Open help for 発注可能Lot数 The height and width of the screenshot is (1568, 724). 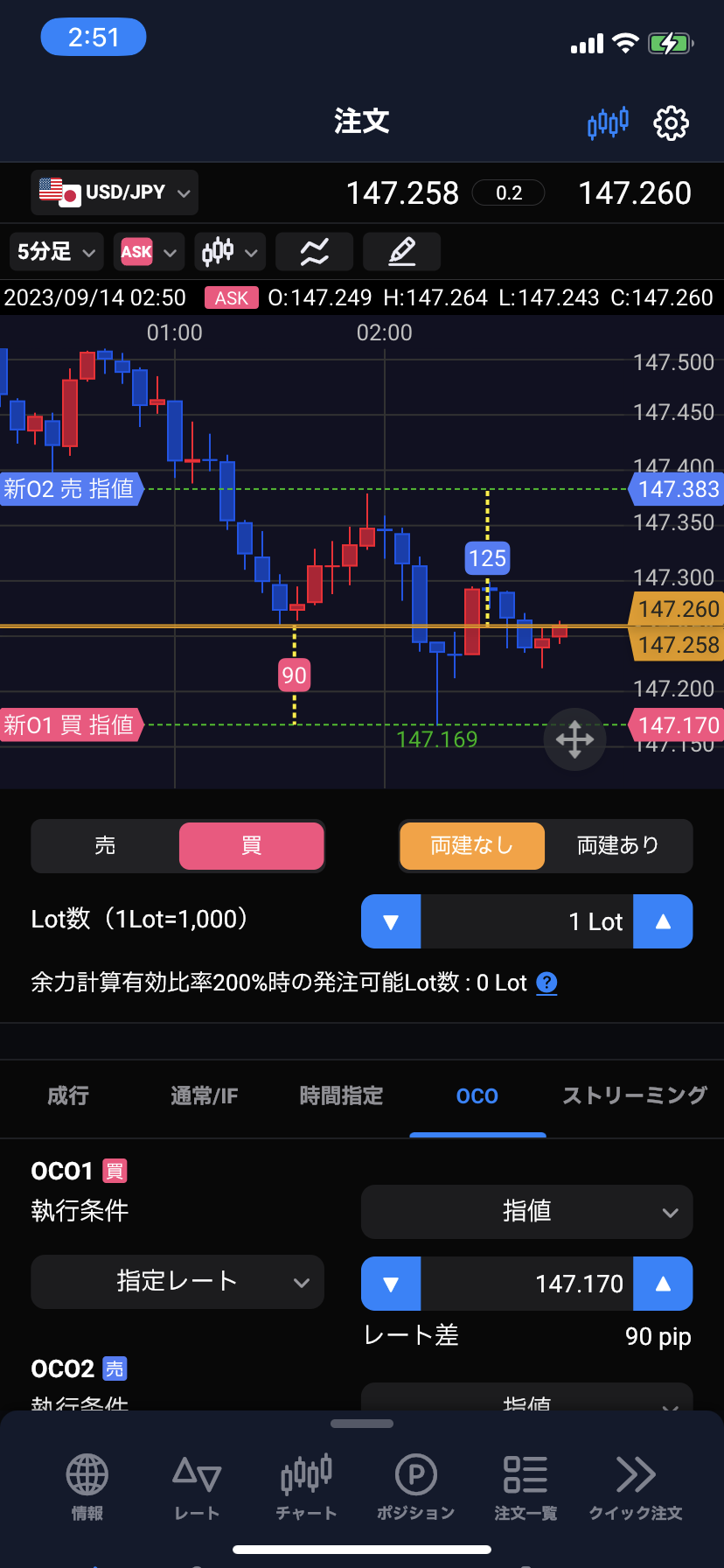coord(546,983)
